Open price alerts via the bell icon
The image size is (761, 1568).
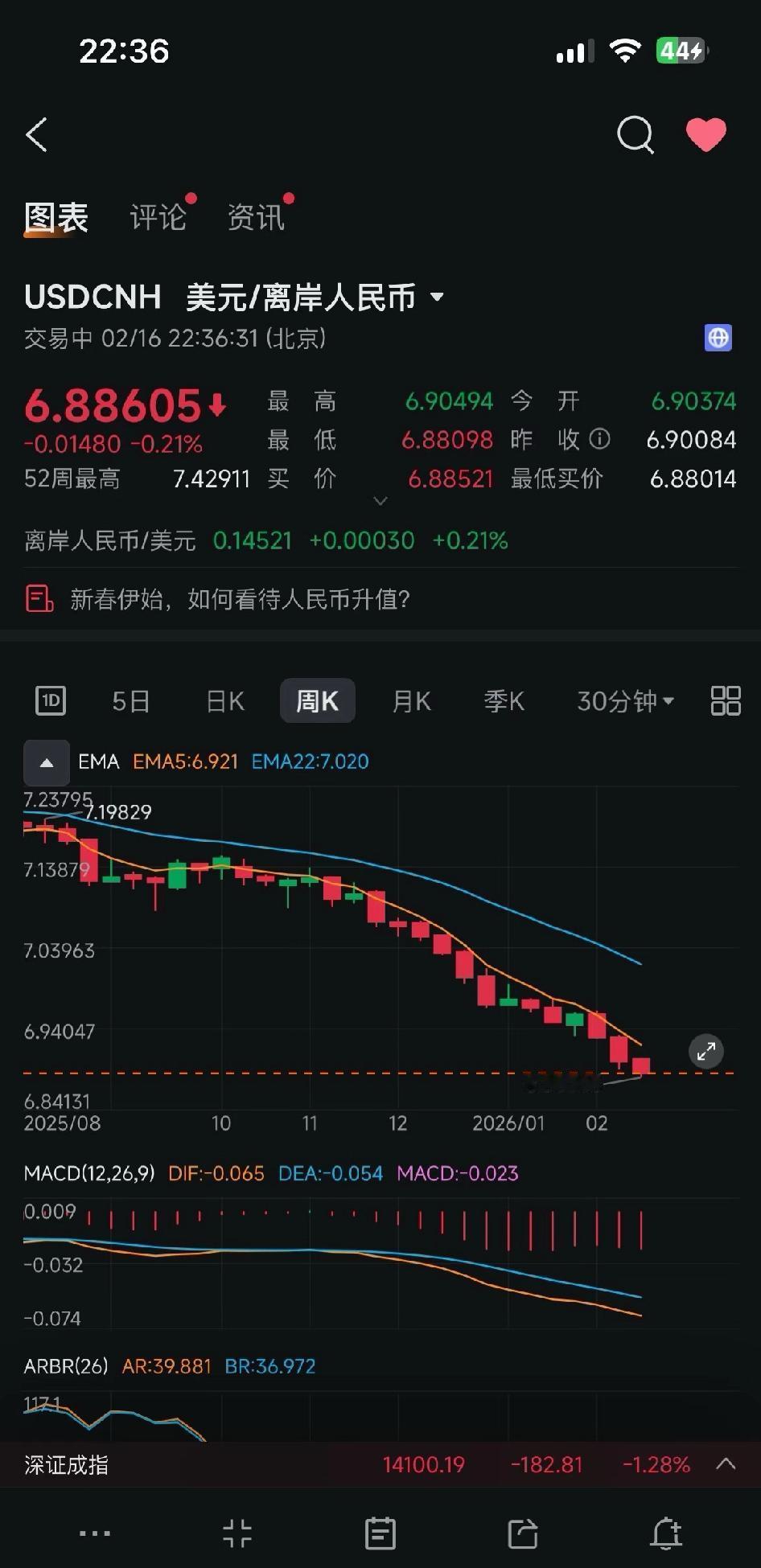[665, 1532]
